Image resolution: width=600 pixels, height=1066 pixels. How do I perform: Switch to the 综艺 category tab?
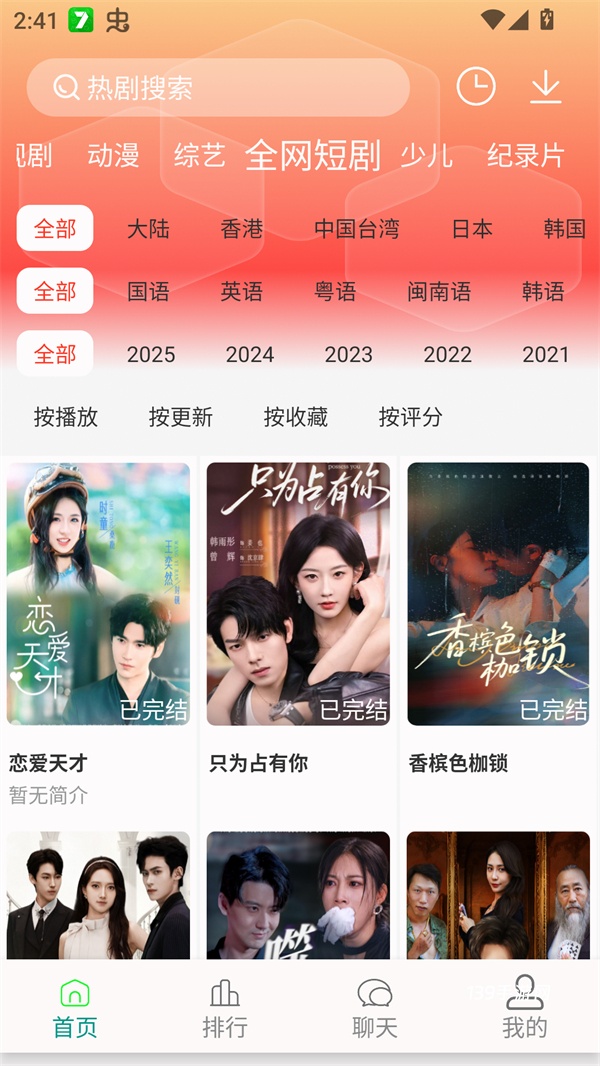point(199,155)
